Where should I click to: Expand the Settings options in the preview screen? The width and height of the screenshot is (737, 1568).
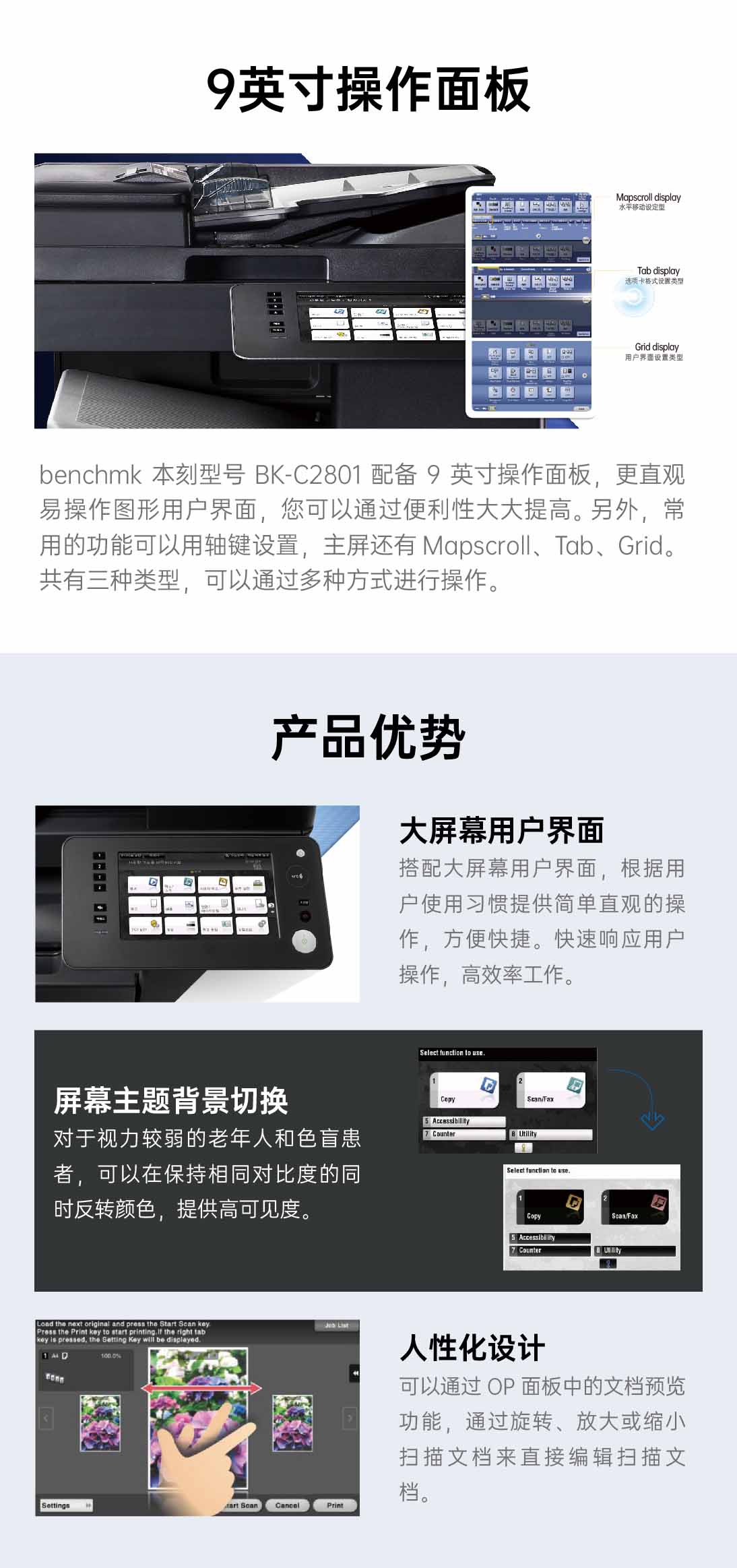click(67, 1505)
